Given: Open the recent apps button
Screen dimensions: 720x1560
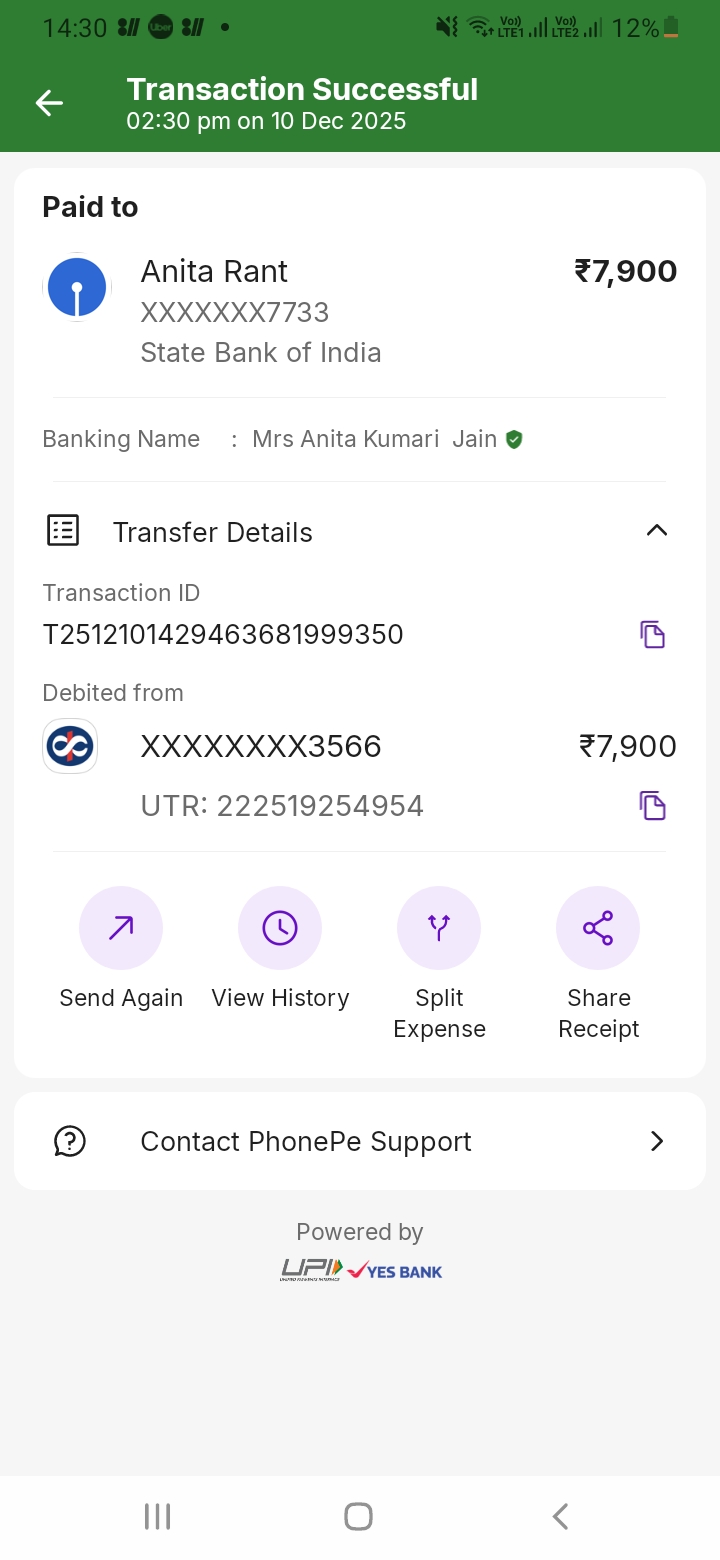Looking at the screenshot, I should click(x=158, y=1516).
